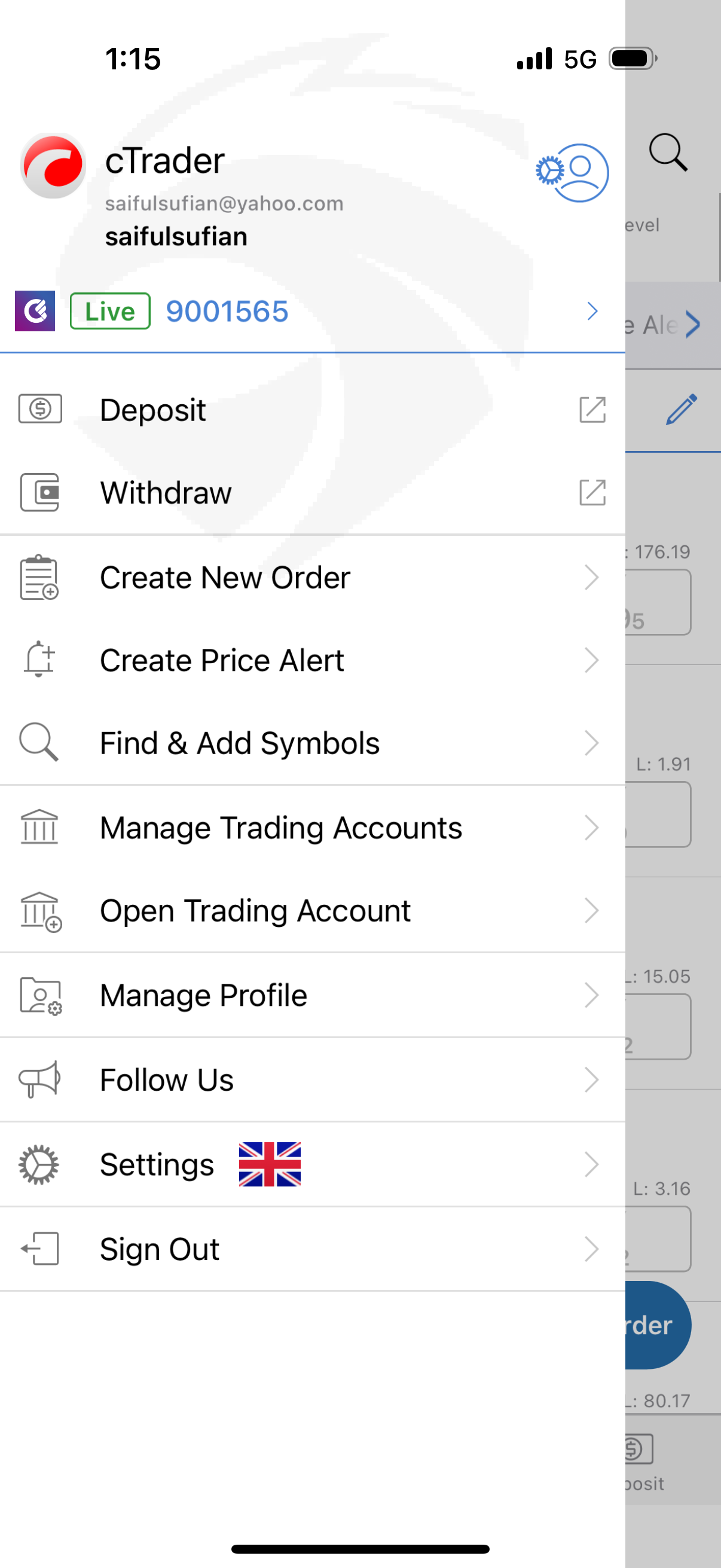Viewport: 721px width, 1568px height.
Task: Go to Withdraw
Action: (313, 492)
